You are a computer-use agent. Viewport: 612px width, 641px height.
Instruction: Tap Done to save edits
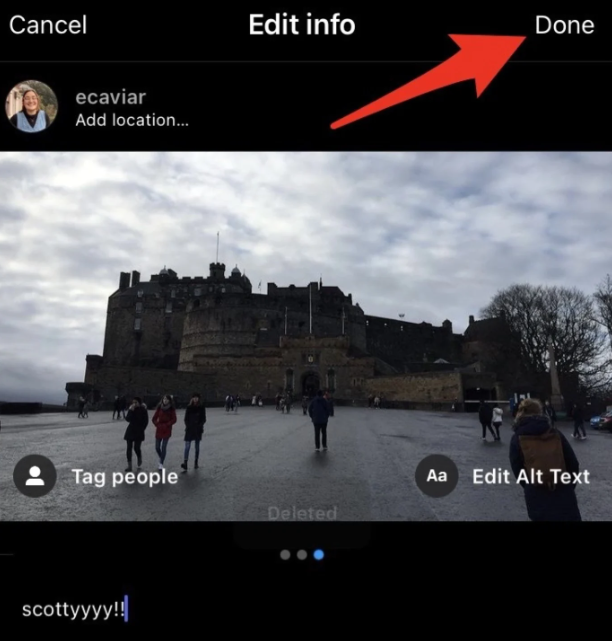pyautogui.click(x=564, y=25)
